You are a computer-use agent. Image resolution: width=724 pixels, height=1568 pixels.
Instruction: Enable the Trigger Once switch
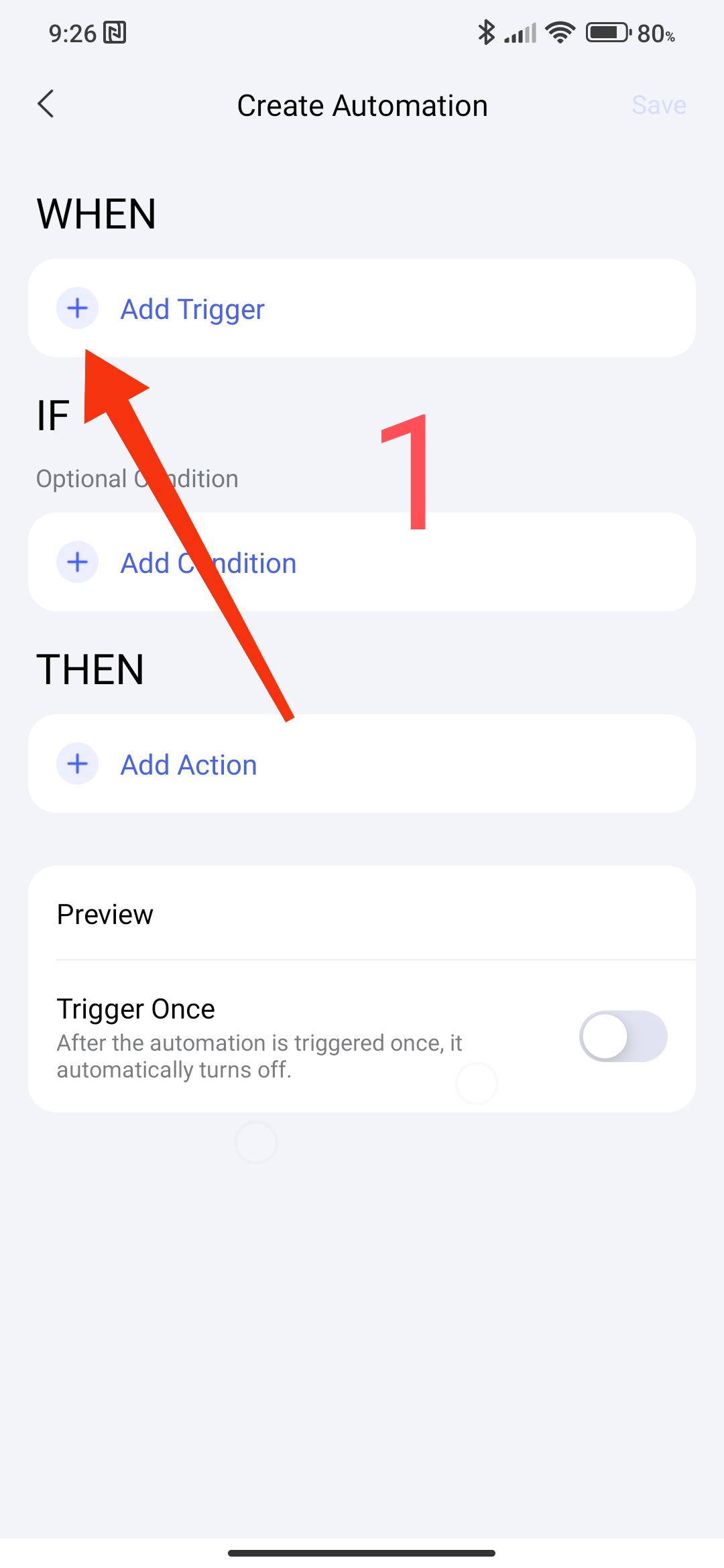(623, 1036)
